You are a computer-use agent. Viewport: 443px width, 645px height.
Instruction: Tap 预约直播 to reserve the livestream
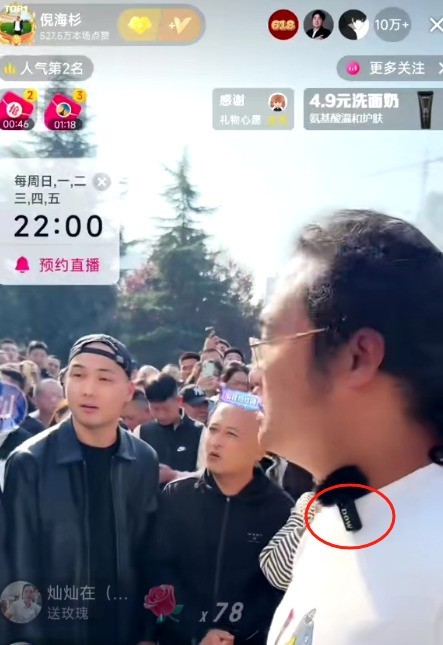click(x=58, y=265)
